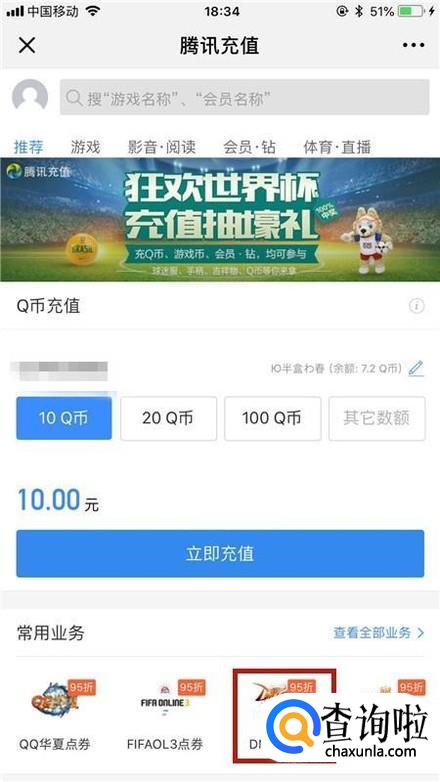Switch to the 游戏 tab
The width and height of the screenshot is (440, 782).
click(85, 147)
